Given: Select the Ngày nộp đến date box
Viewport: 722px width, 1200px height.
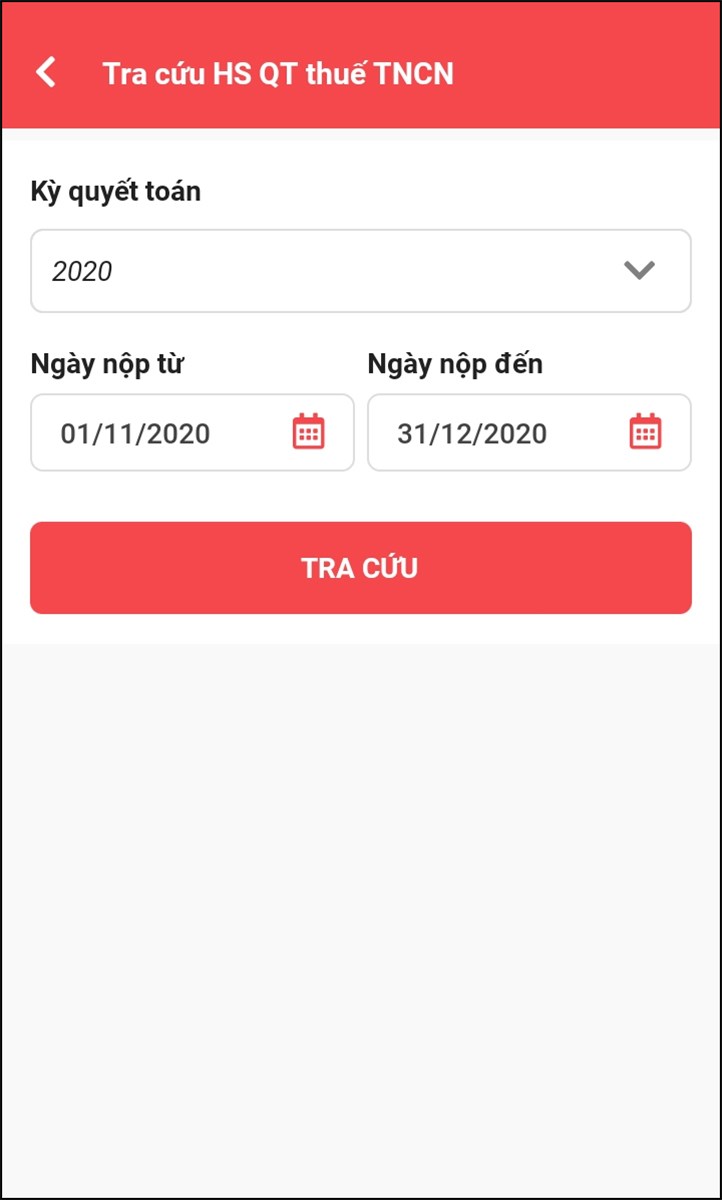Looking at the screenshot, I should click(529, 432).
